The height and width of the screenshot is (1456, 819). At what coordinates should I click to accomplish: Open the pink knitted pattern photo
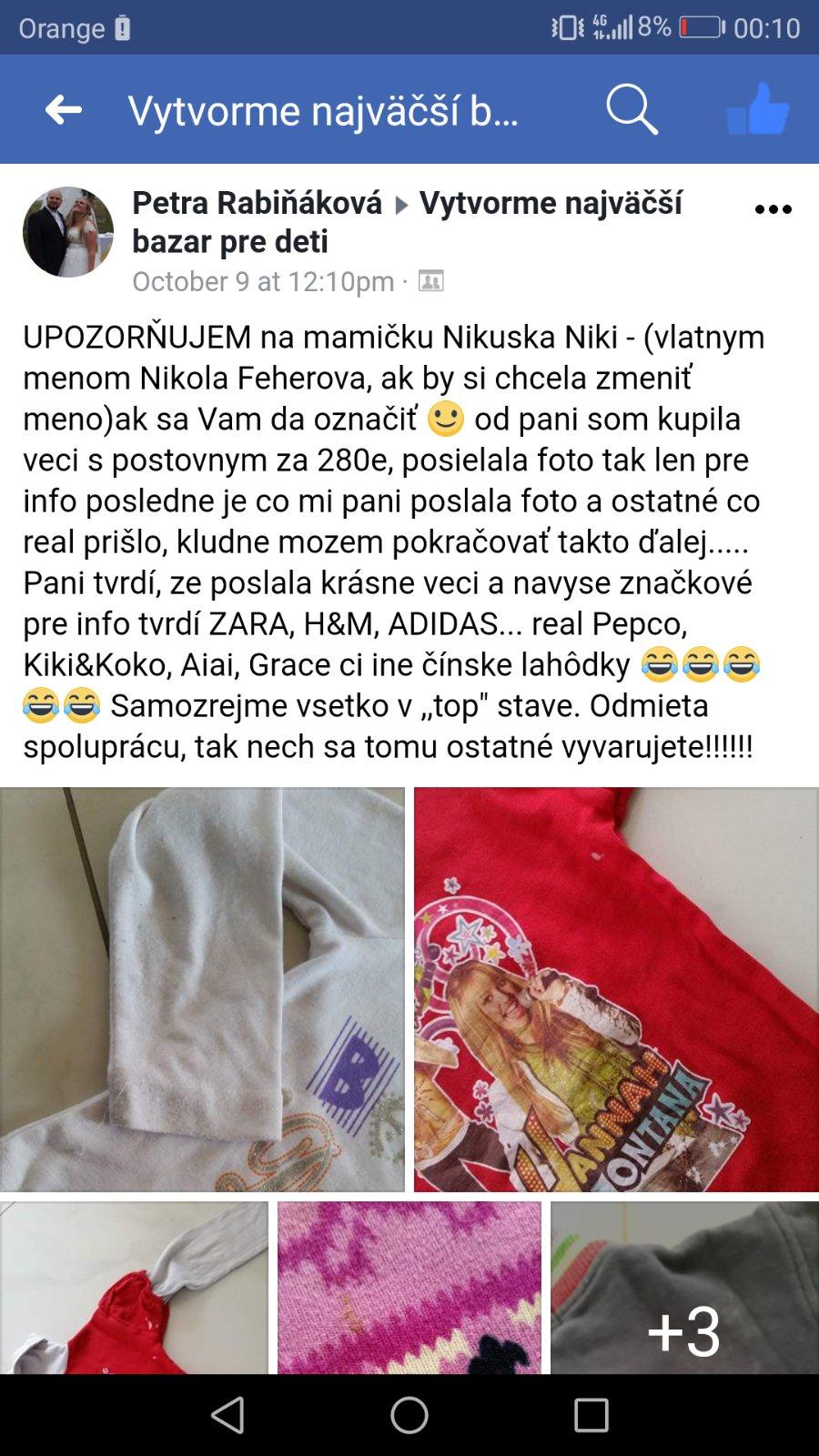pos(409,1287)
